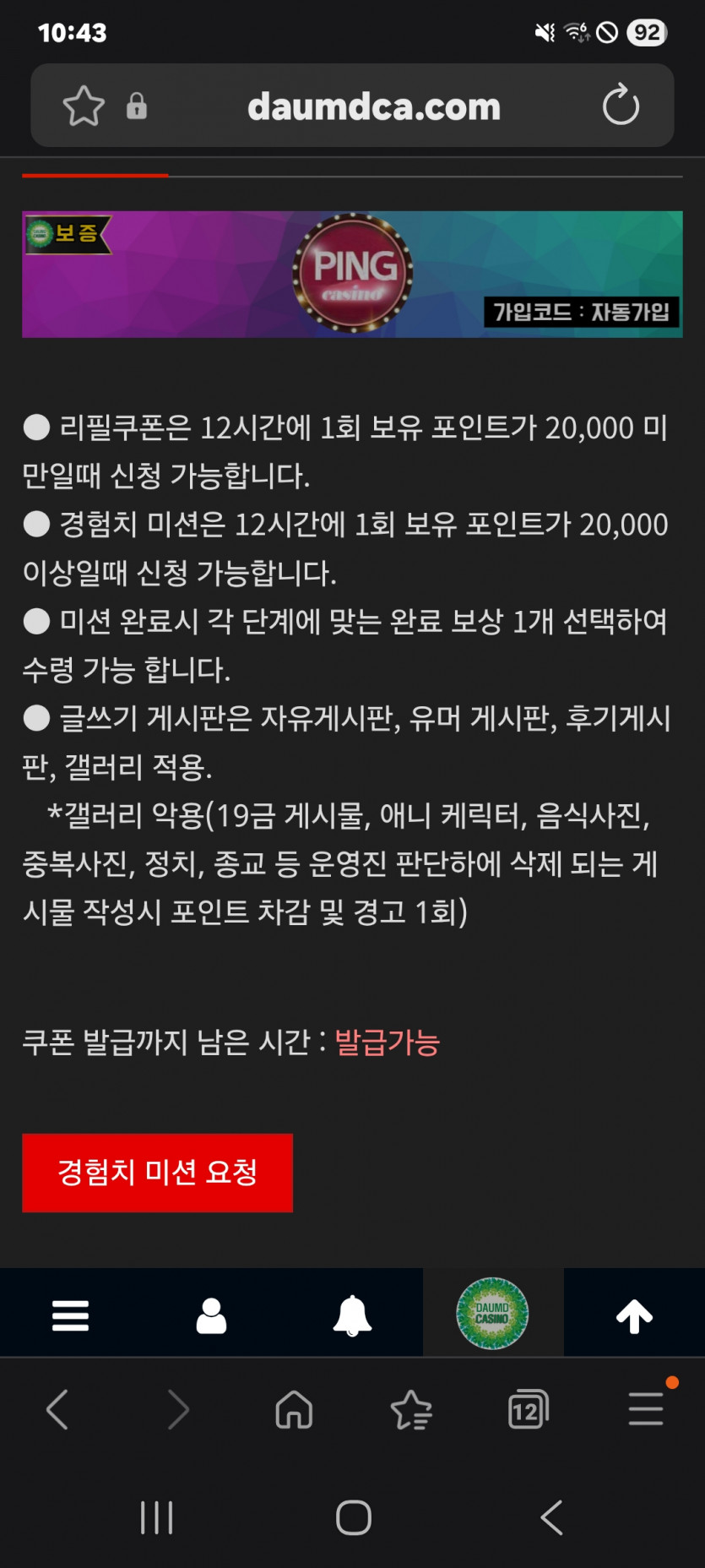
Task: Navigate forward using browser forward arrow
Action: click(x=175, y=1409)
